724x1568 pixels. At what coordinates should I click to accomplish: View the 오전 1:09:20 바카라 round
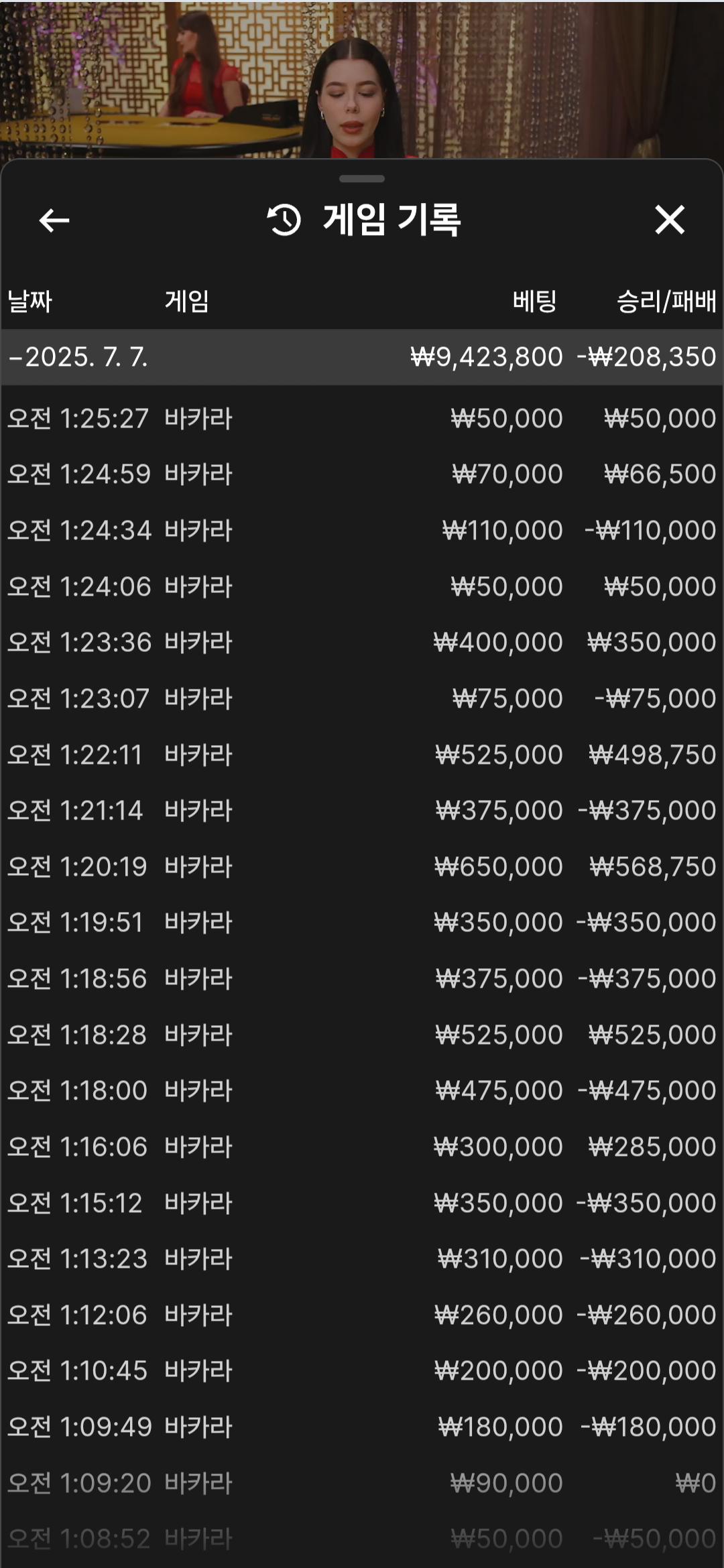[362, 1483]
